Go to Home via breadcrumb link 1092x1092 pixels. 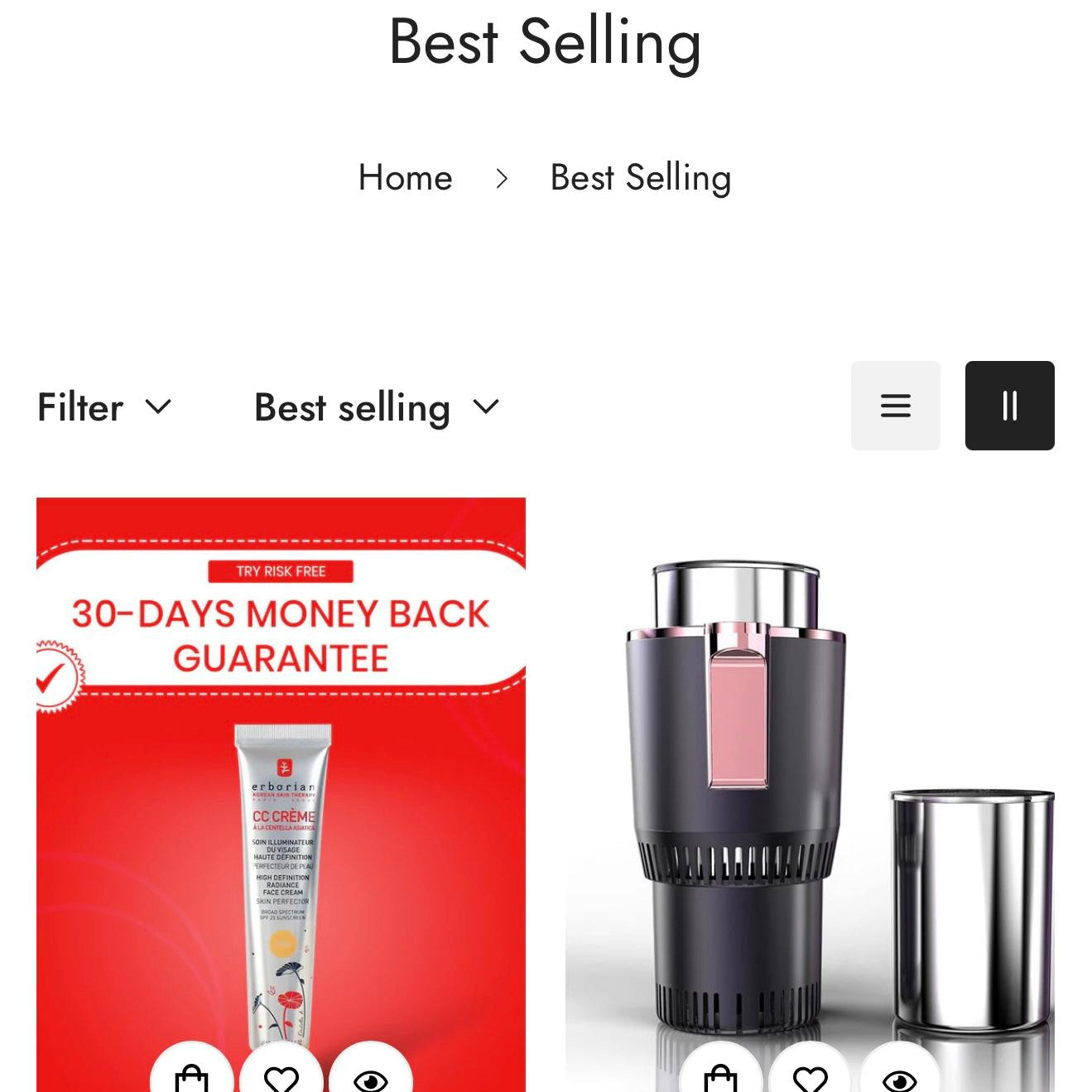[405, 177]
